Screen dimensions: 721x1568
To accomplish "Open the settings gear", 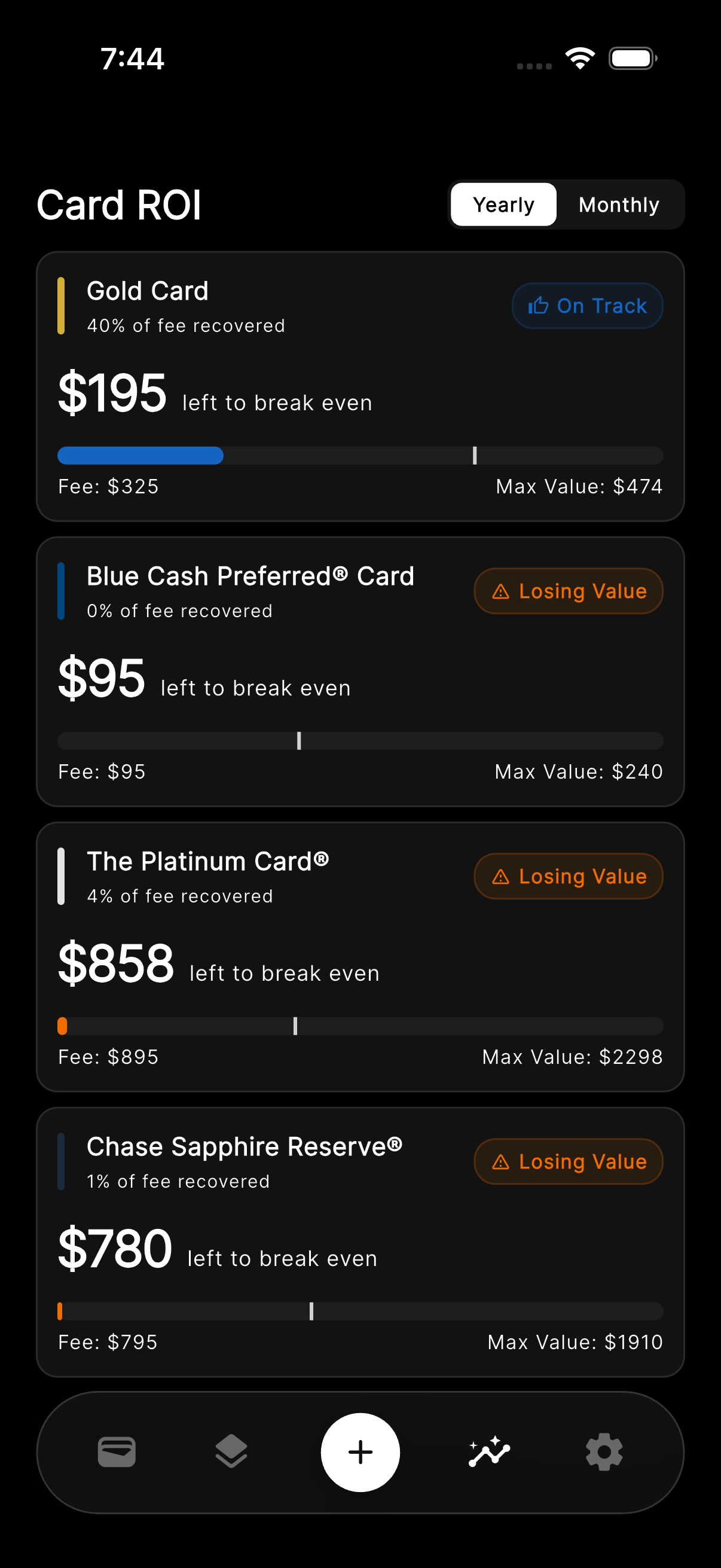I will coord(605,1452).
